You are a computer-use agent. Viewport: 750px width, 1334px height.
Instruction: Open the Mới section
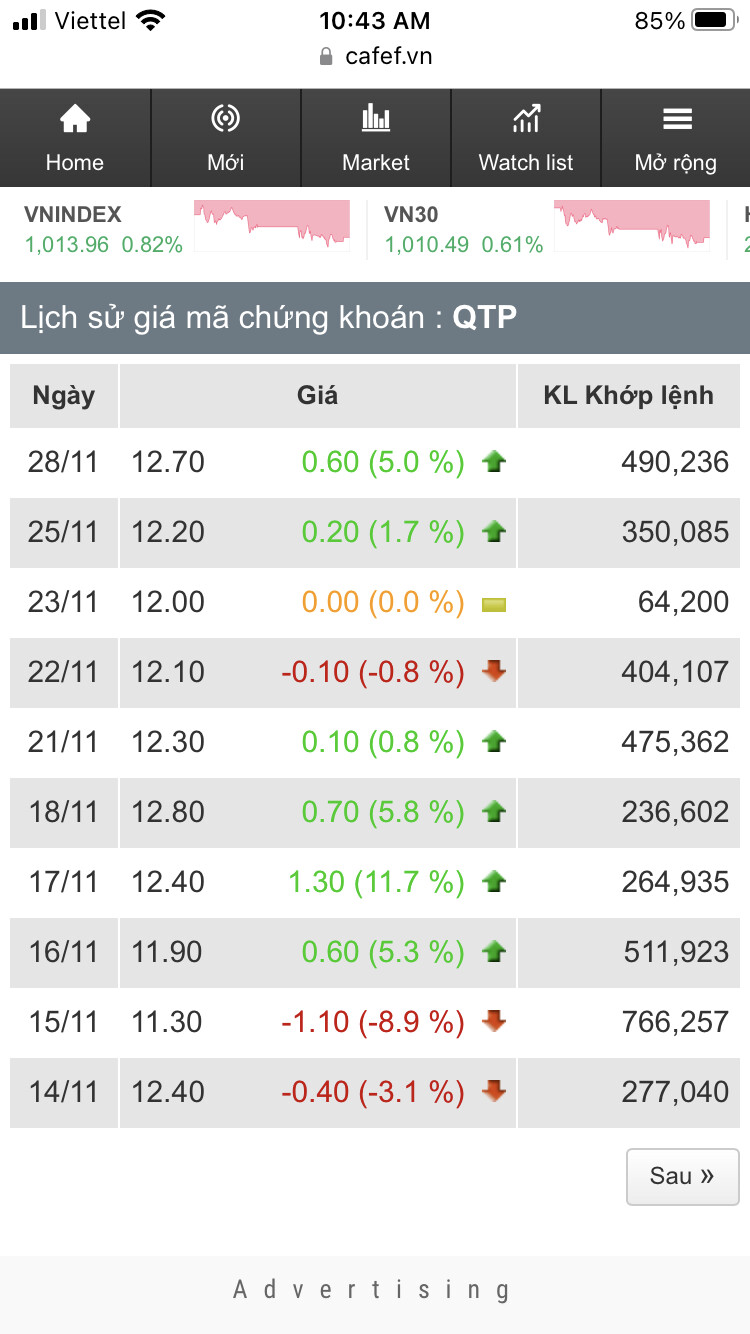coord(226,138)
